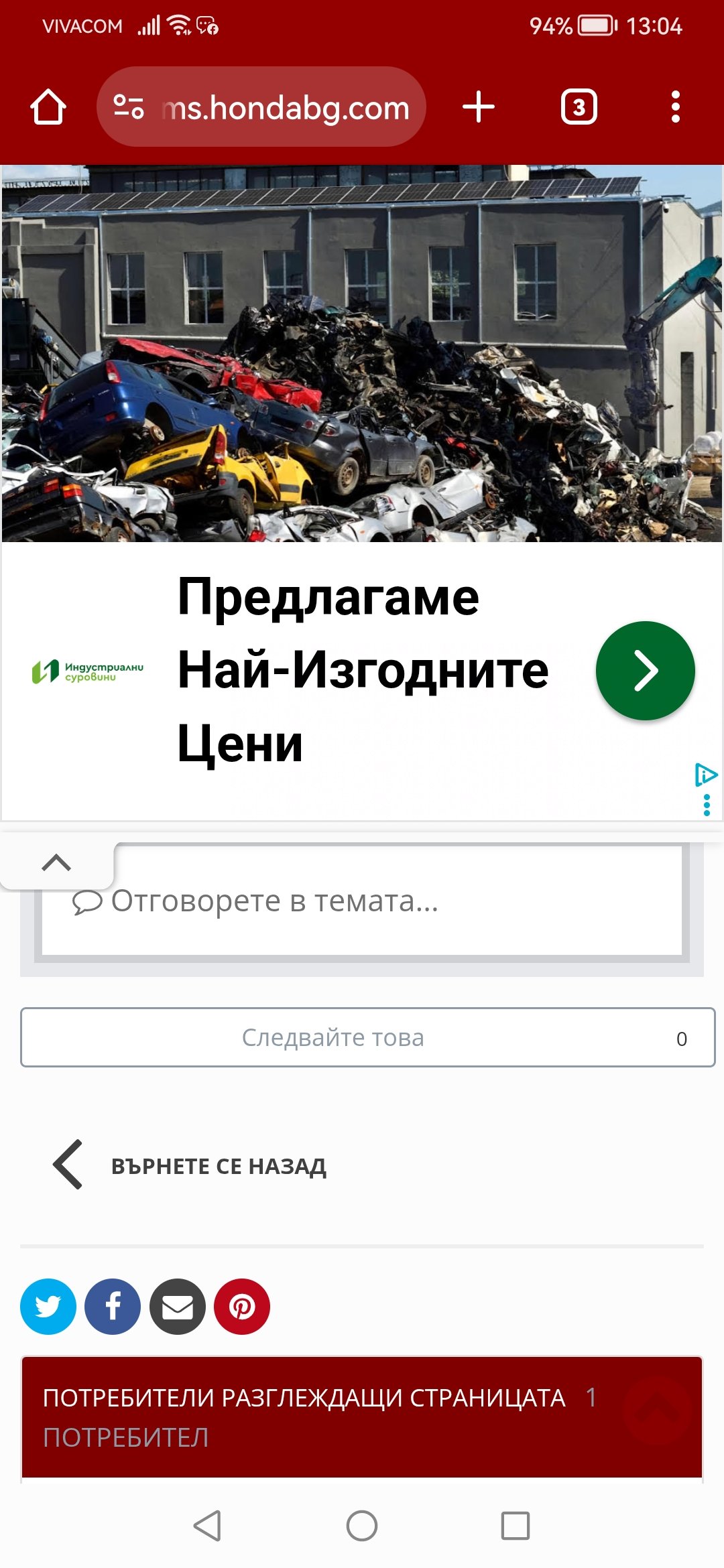
Task: Share the topic on Pinterest
Action: point(242,1307)
